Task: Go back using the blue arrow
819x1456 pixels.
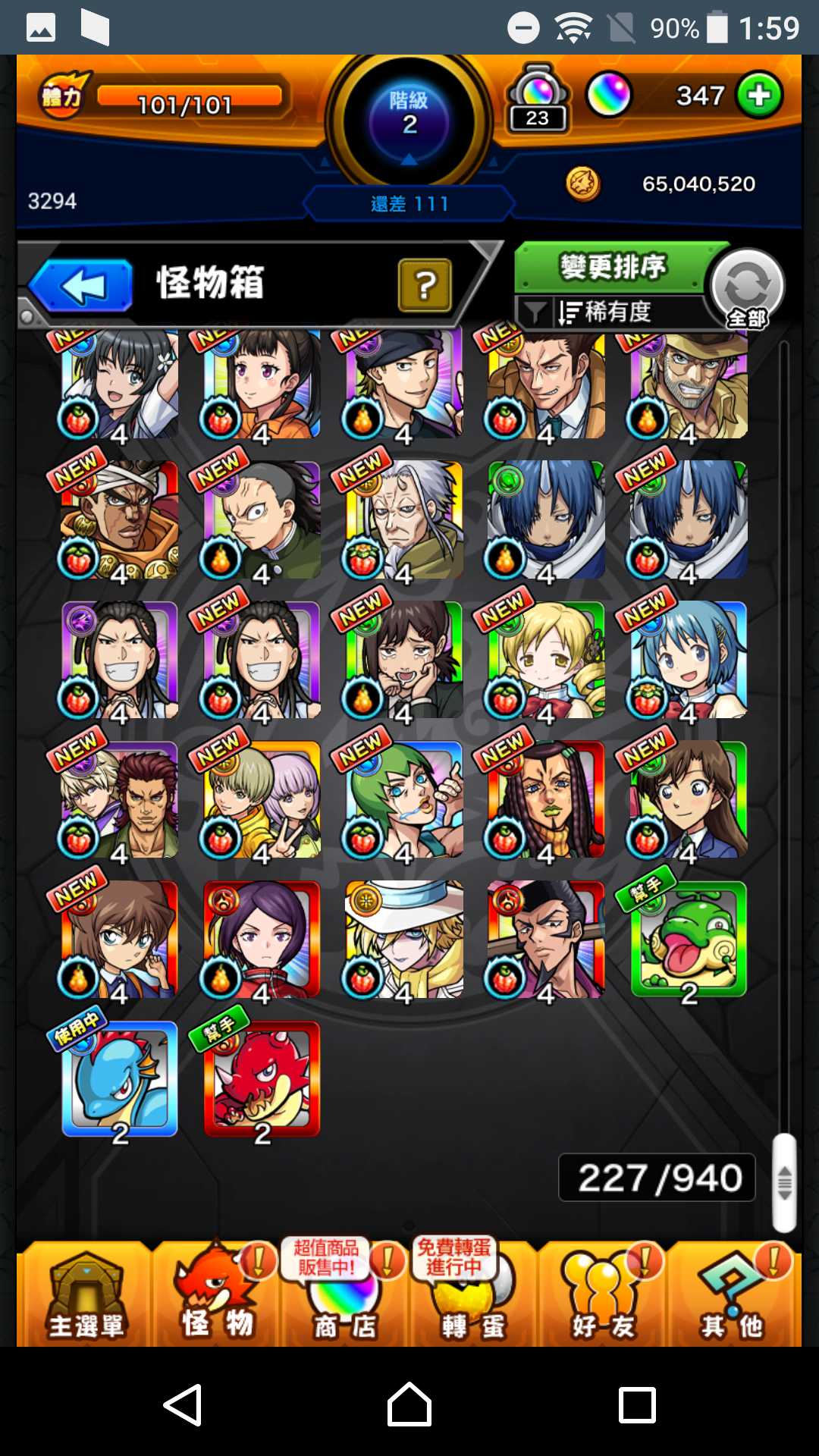Action: (x=82, y=286)
